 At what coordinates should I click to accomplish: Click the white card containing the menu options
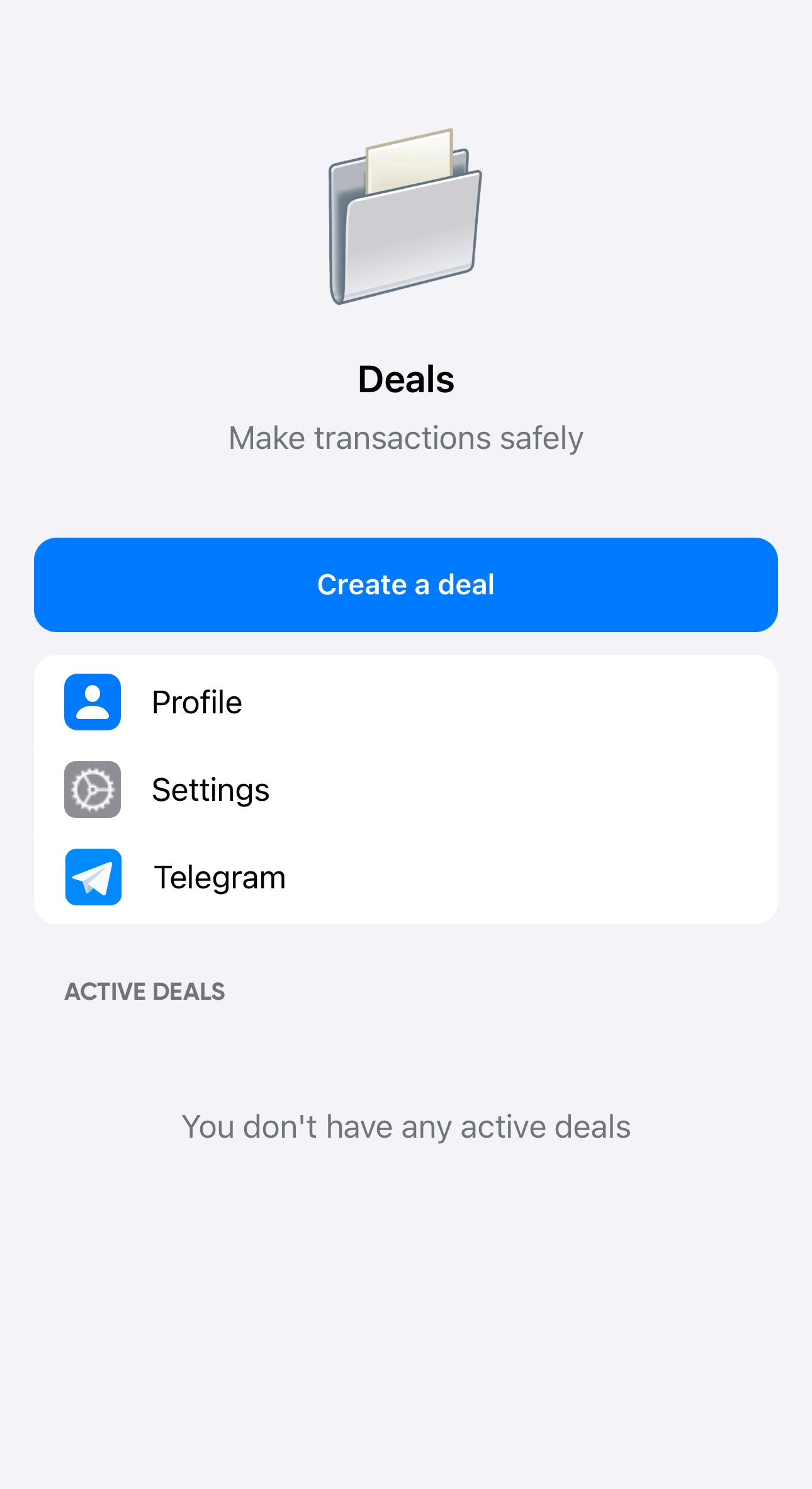click(406, 789)
